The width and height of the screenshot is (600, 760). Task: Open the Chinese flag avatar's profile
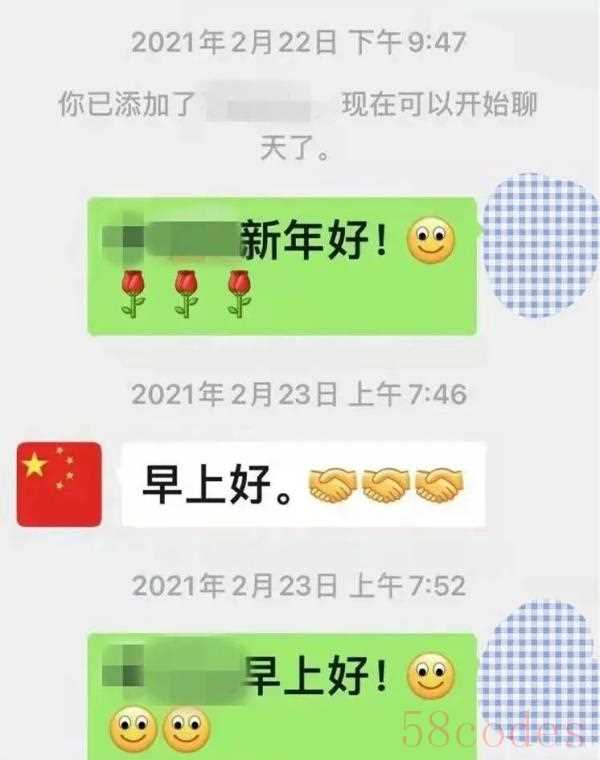[59, 484]
